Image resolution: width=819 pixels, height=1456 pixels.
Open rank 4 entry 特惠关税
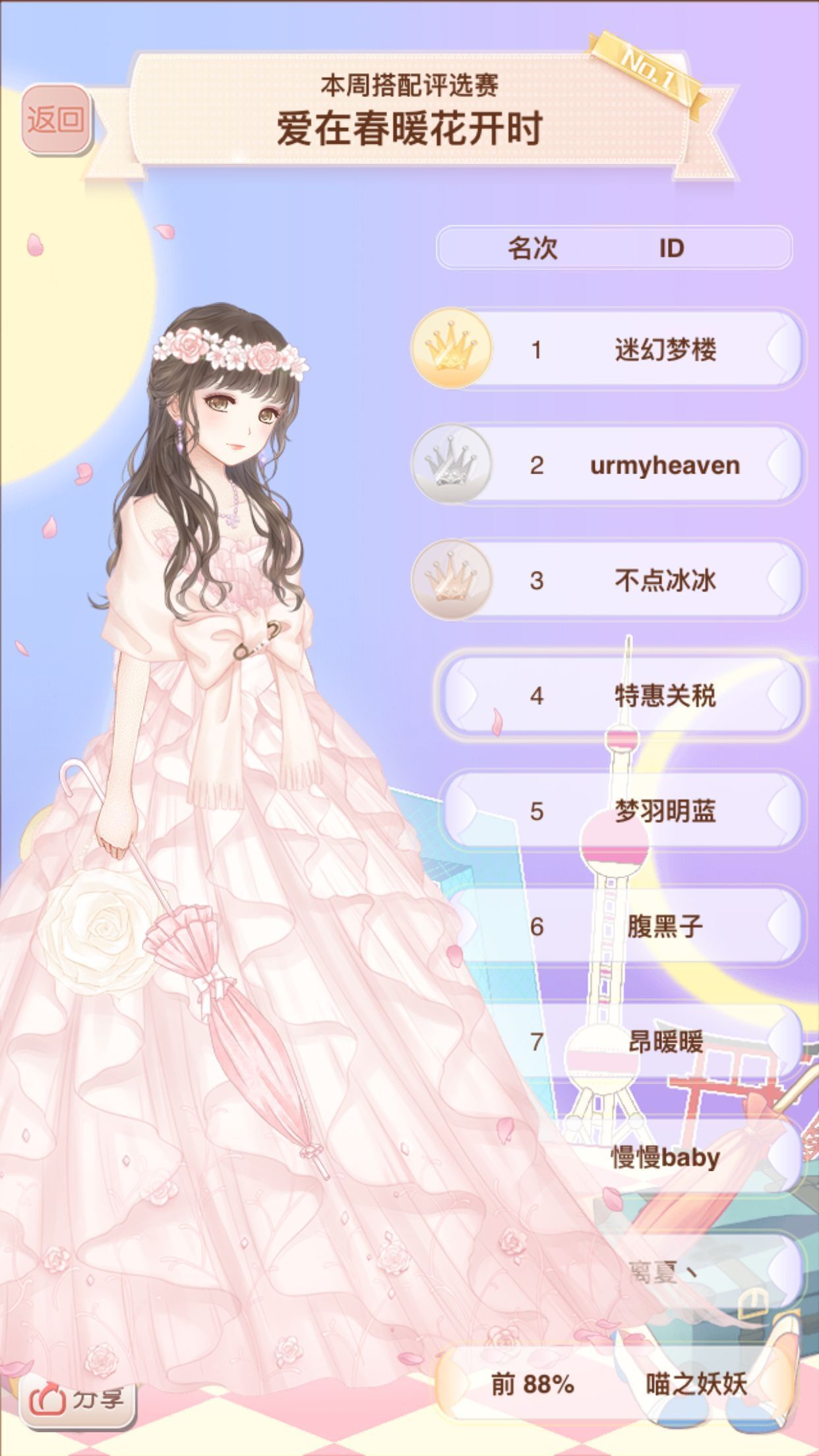(x=621, y=696)
